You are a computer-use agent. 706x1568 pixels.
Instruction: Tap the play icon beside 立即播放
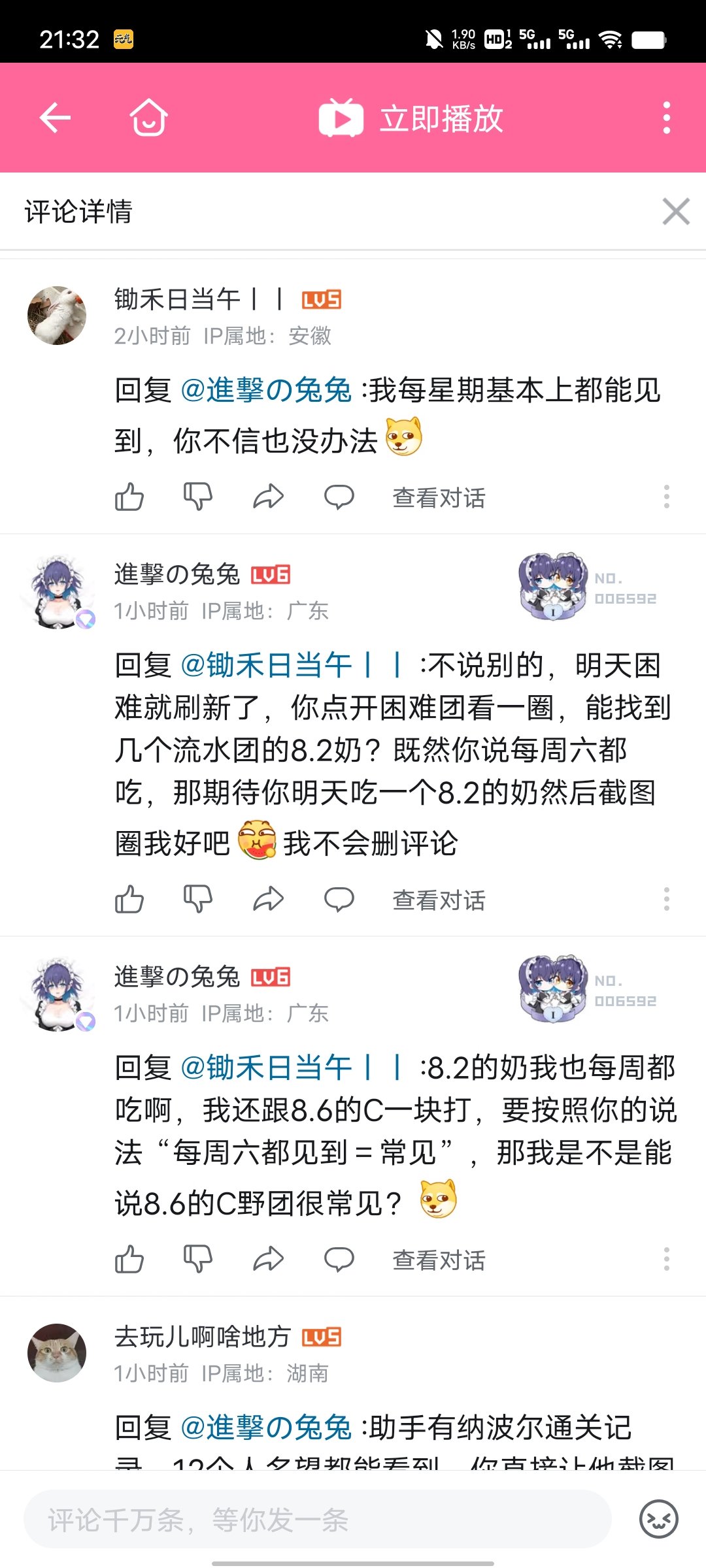click(x=343, y=118)
